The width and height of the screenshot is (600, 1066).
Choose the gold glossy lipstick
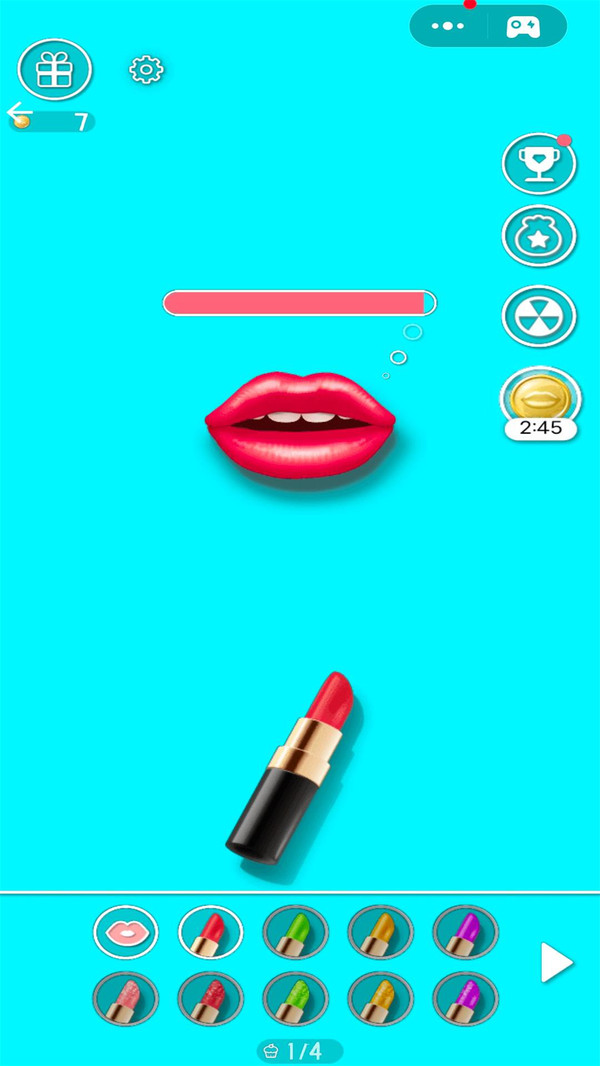click(x=380, y=933)
